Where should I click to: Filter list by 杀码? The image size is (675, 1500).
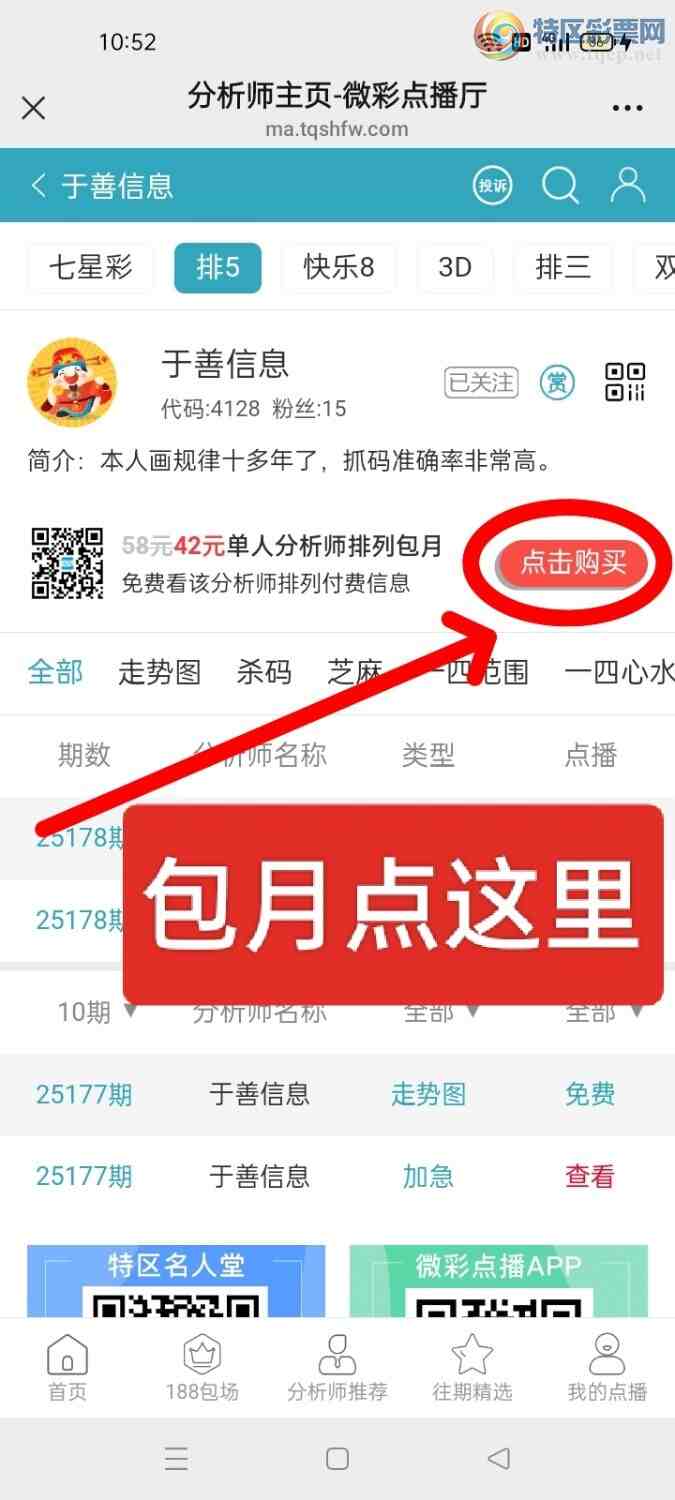click(x=264, y=673)
